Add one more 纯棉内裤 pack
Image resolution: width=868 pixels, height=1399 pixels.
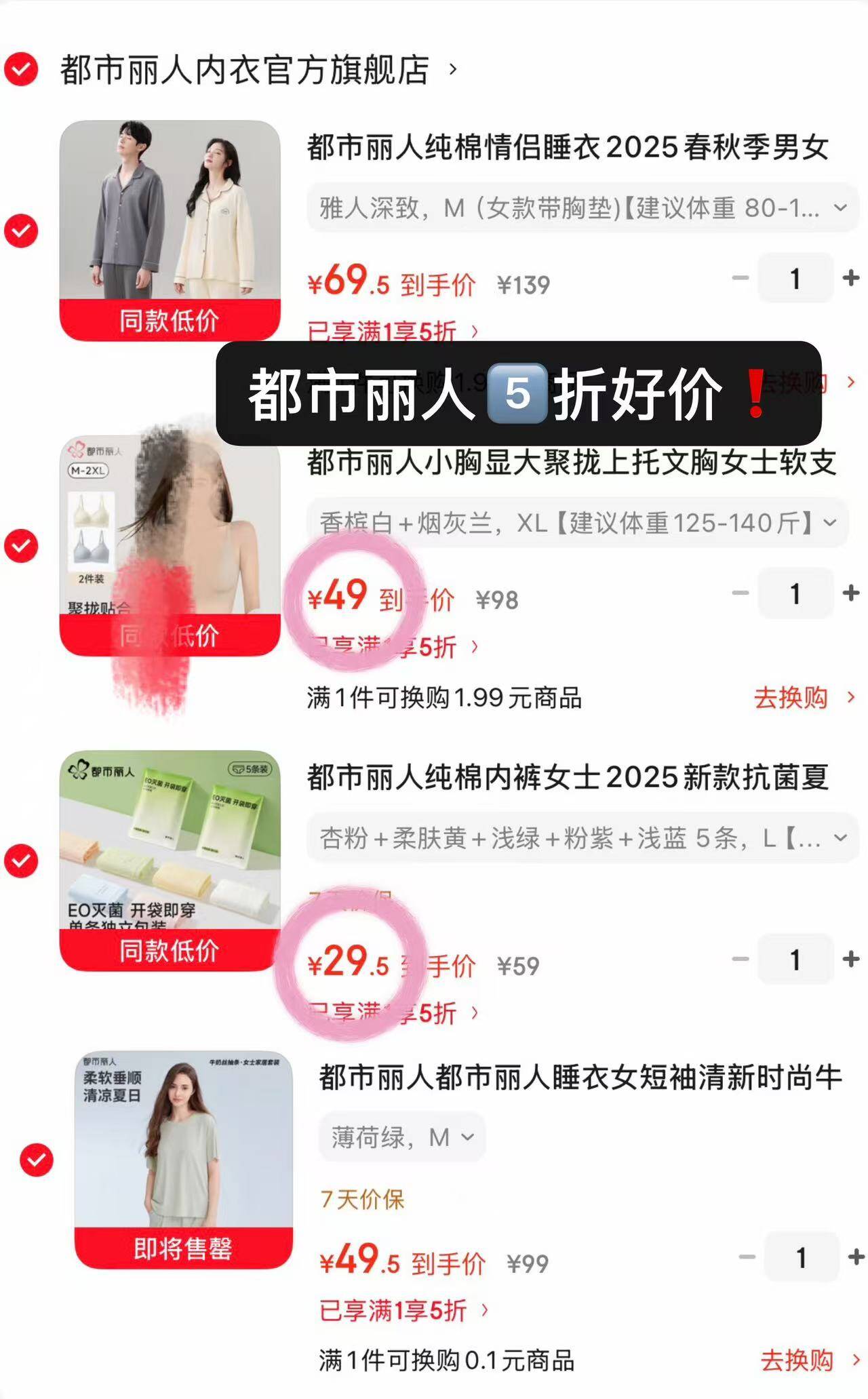[x=850, y=960]
